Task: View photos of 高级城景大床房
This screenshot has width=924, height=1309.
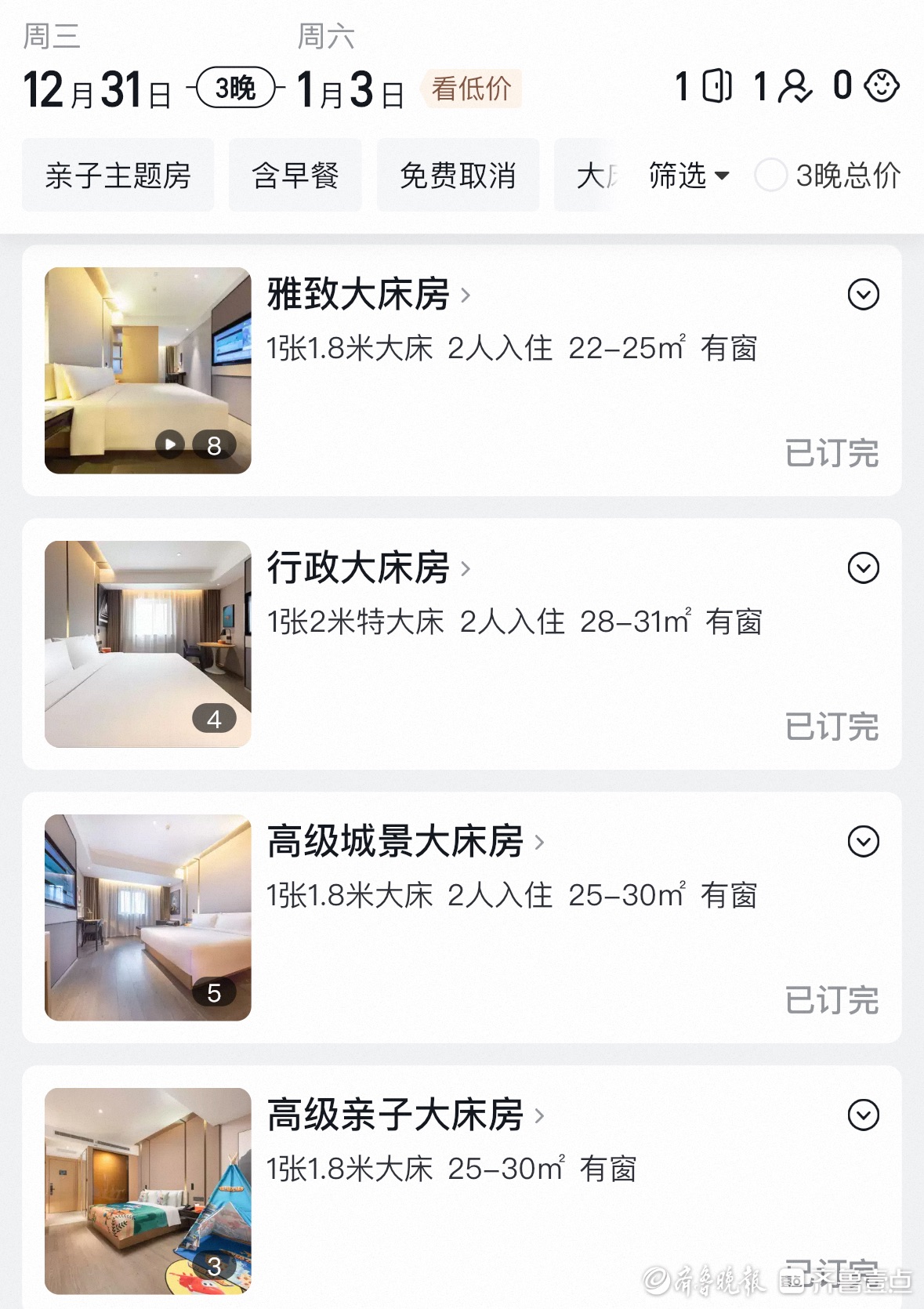Action: point(148,917)
